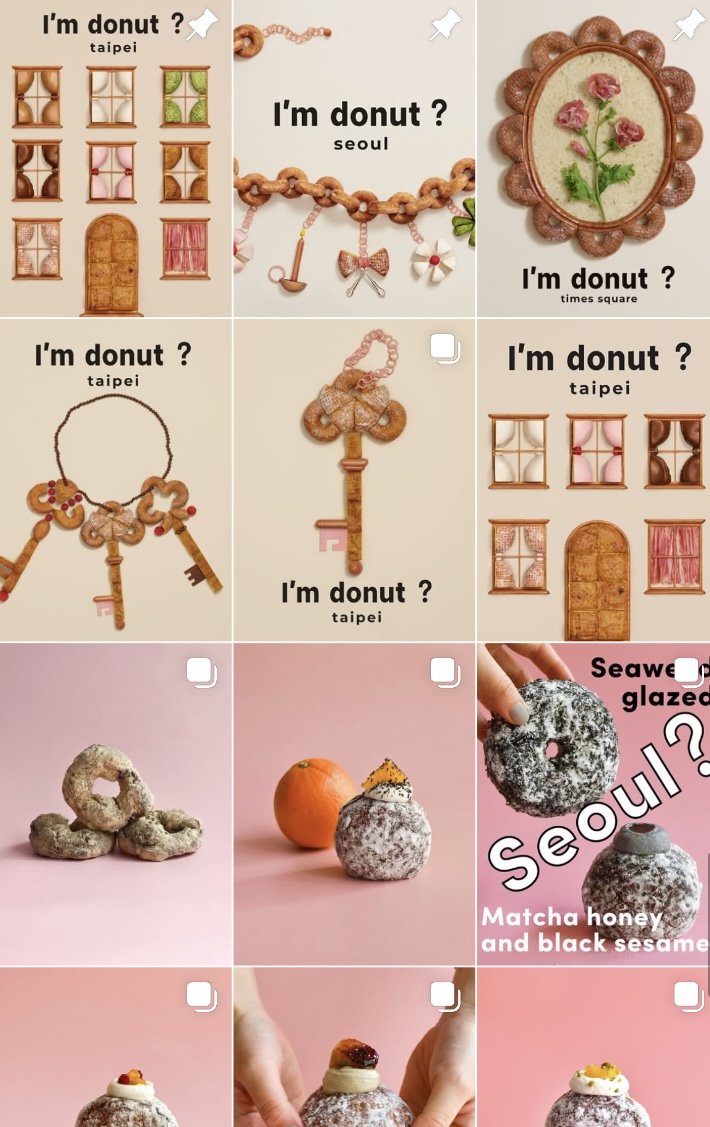Viewport: 710px width, 1127px height.
Task: Open Taipei windows and door carousel post
Action: coord(594,480)
